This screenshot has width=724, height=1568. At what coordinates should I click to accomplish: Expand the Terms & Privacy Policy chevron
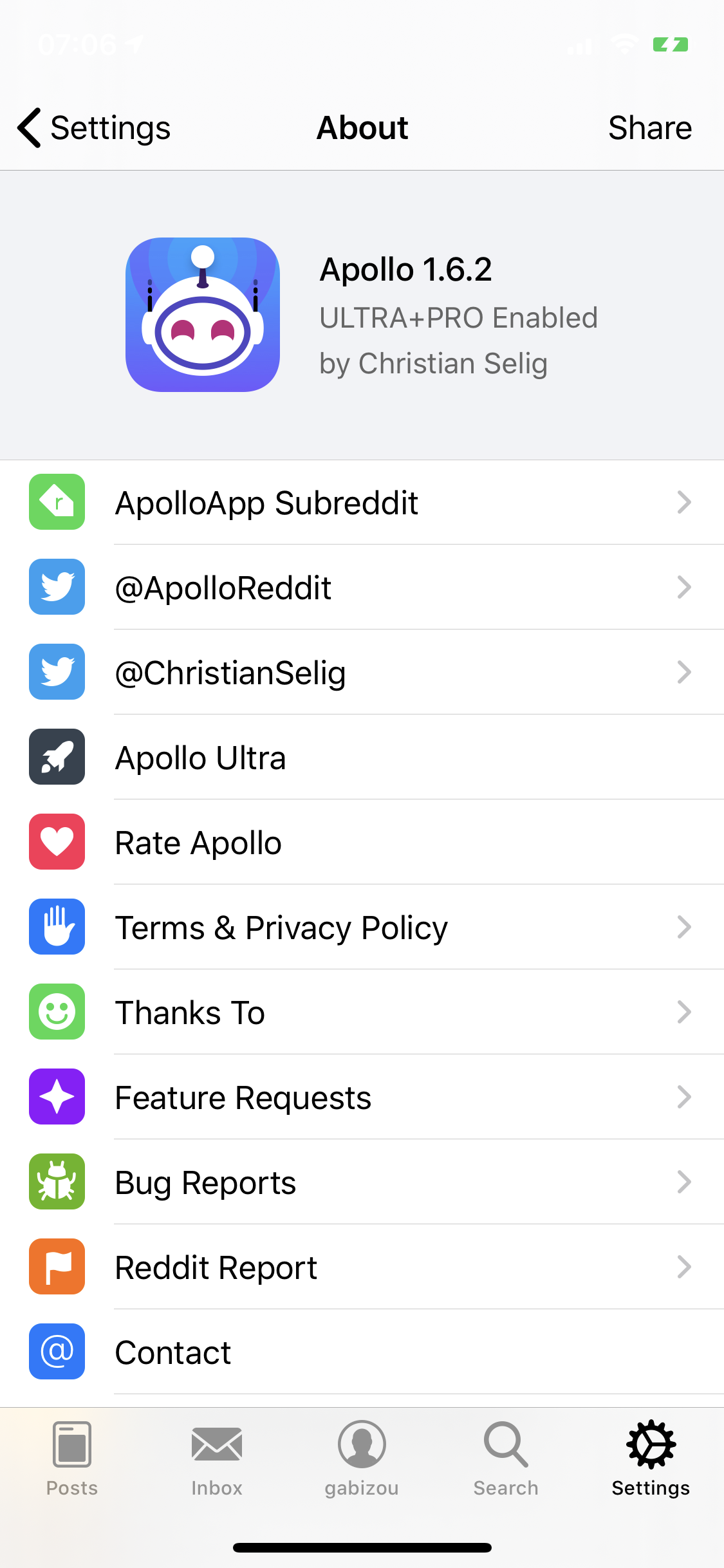point(684,927)
